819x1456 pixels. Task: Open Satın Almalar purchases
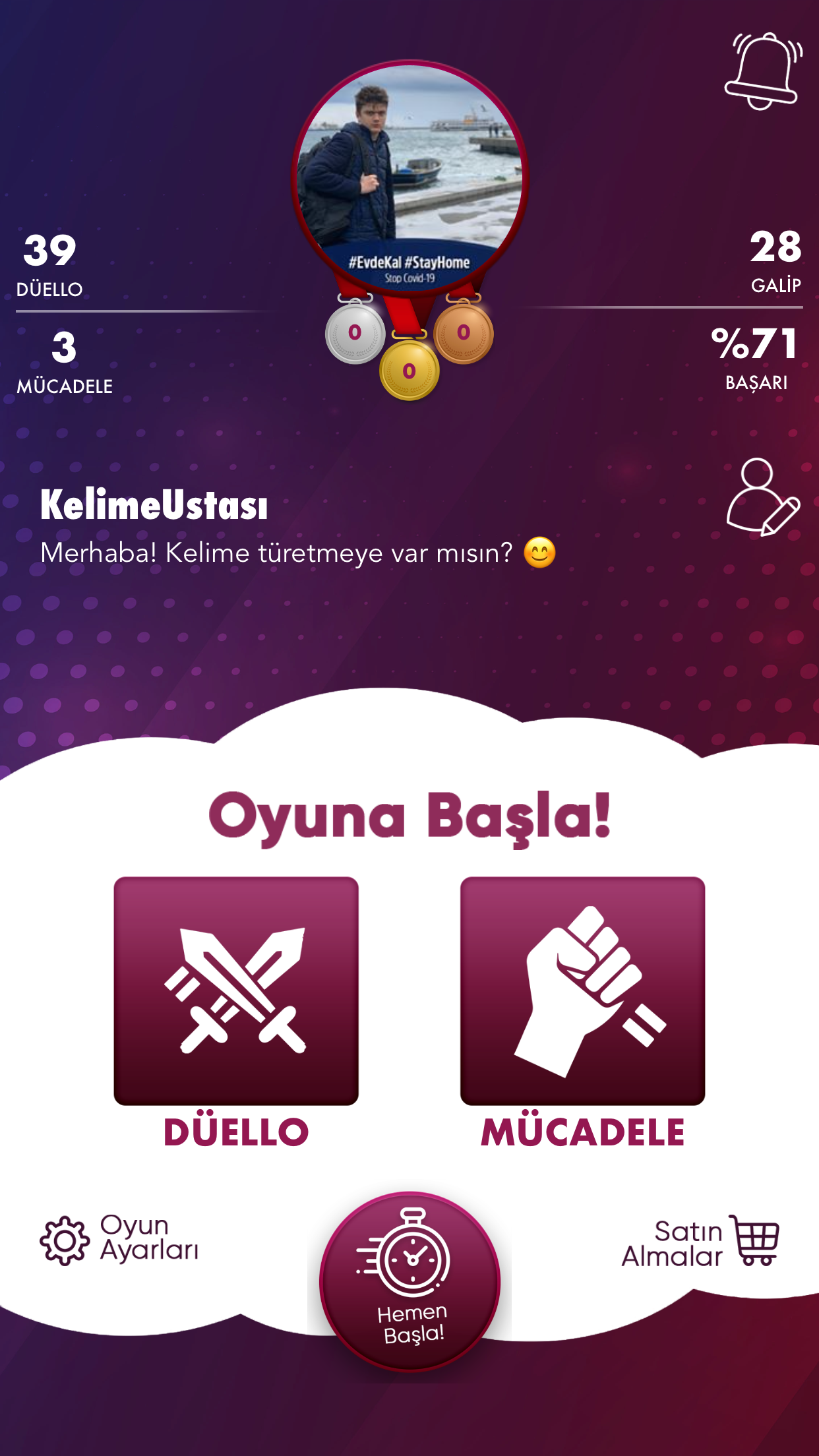coord(700,1243)
